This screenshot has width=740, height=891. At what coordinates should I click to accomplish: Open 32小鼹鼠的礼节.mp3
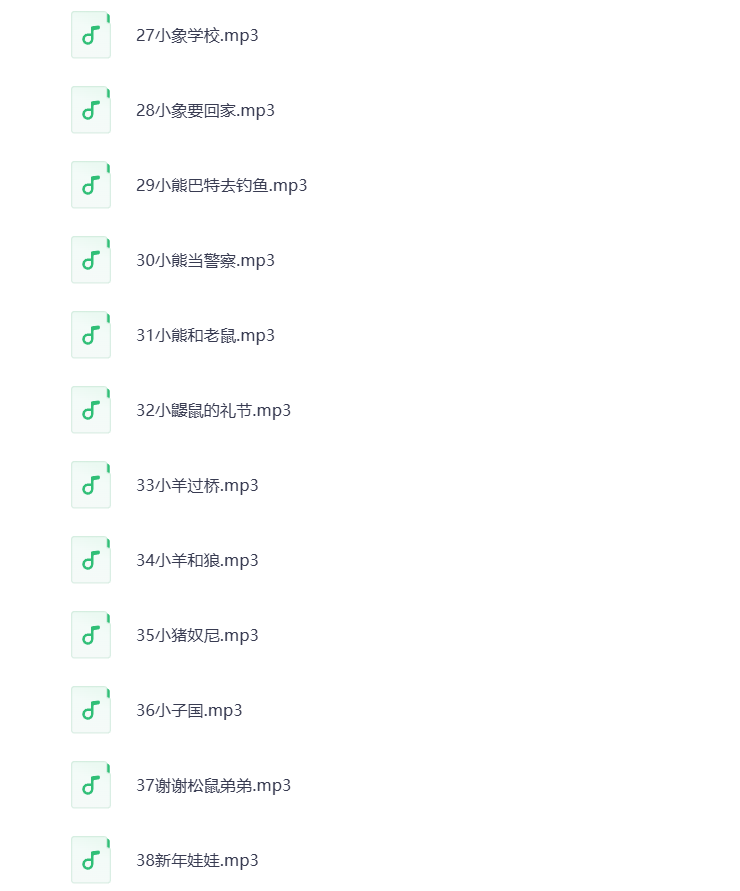(213, 411)
